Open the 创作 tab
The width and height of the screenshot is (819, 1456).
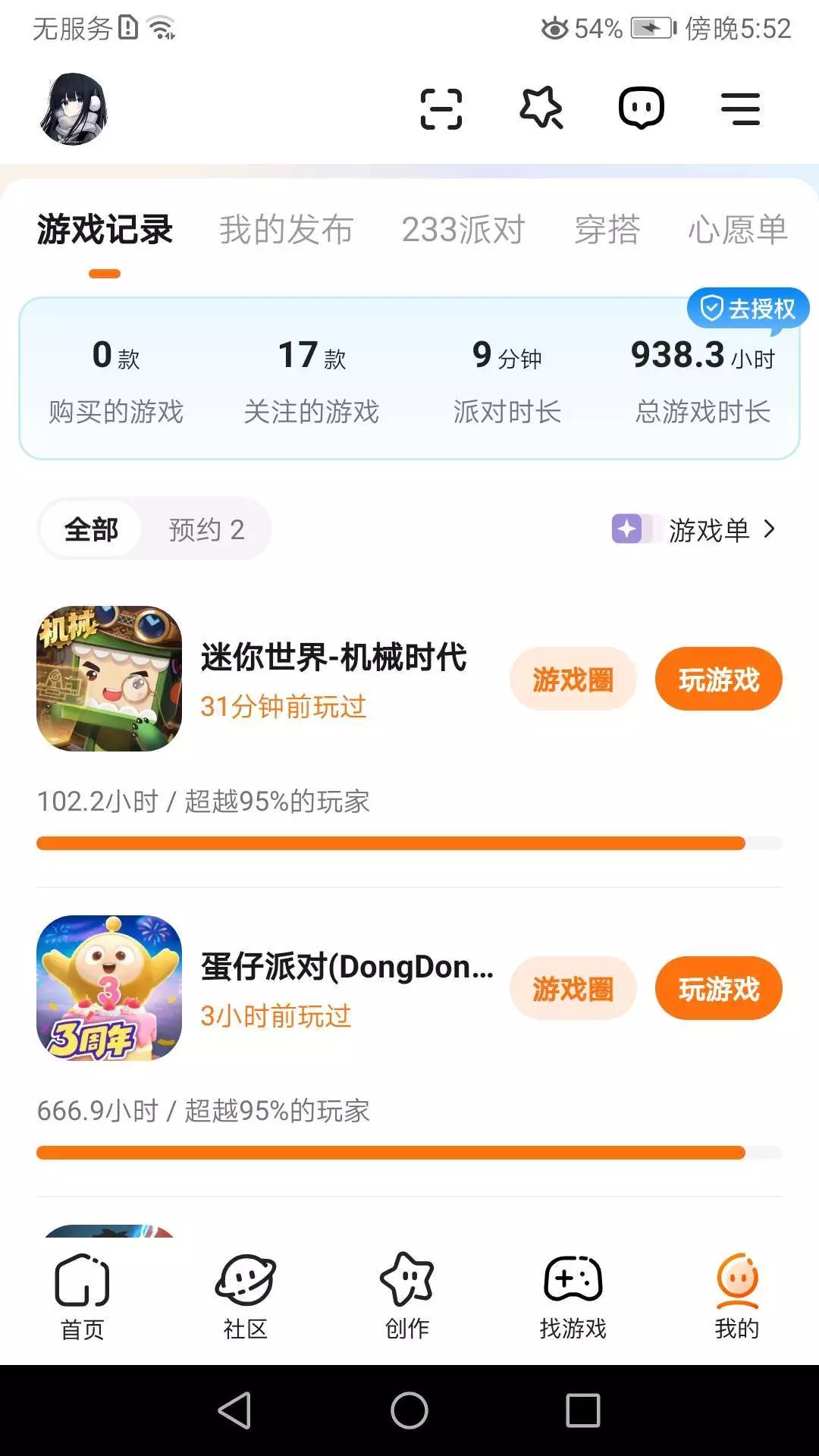pos(407,1297)
